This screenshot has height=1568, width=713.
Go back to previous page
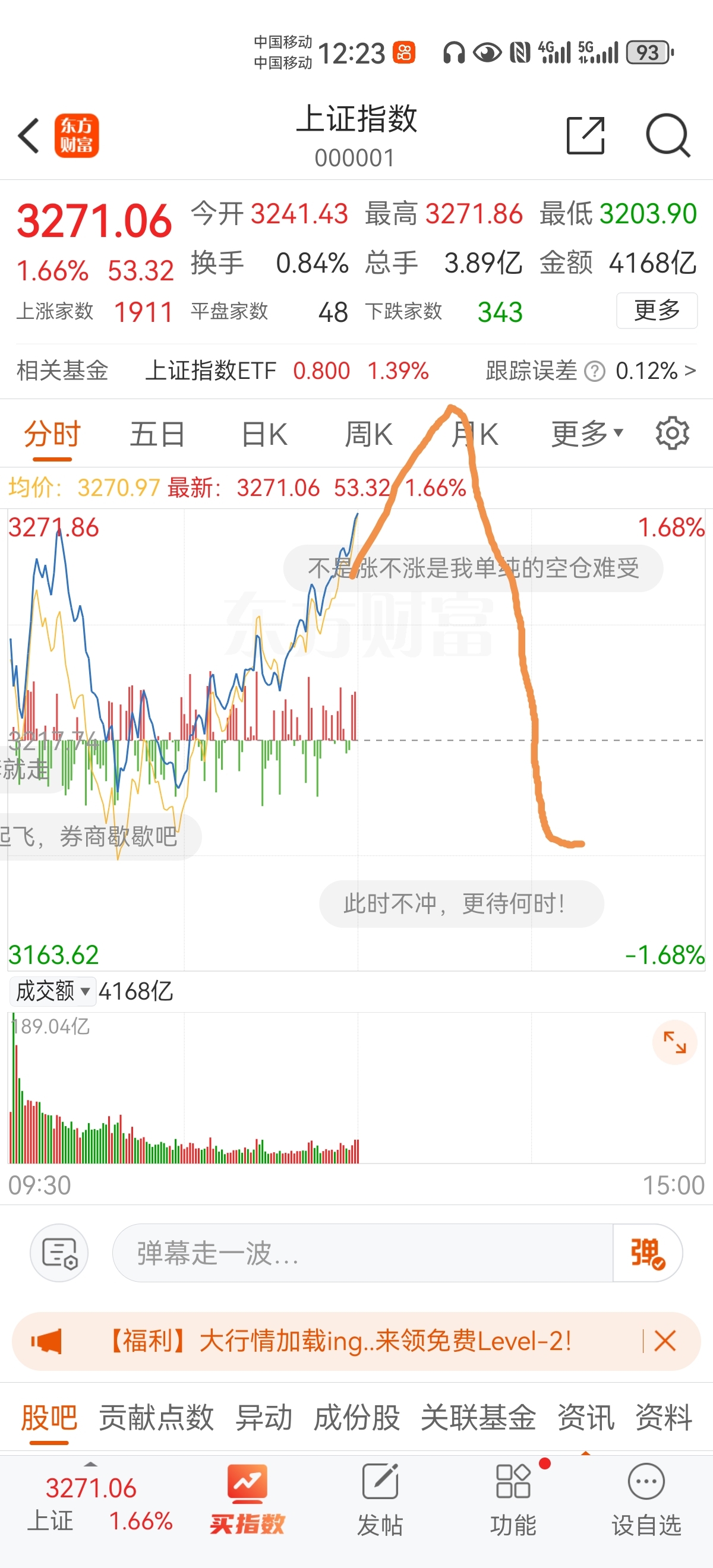click(29, 135)
